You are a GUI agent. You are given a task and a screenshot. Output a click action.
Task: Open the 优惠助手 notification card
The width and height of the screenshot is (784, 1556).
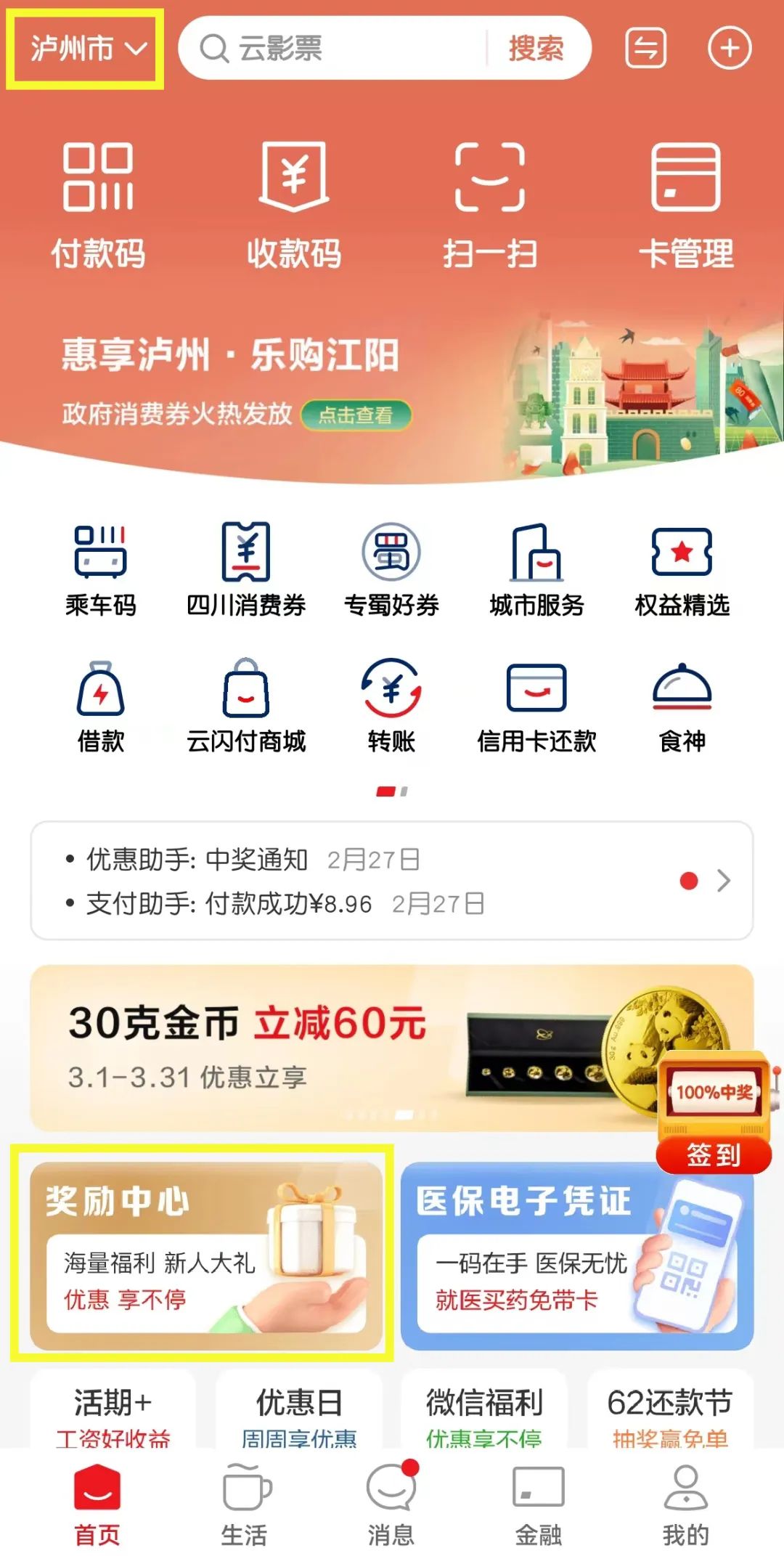[x=391, y=881]
